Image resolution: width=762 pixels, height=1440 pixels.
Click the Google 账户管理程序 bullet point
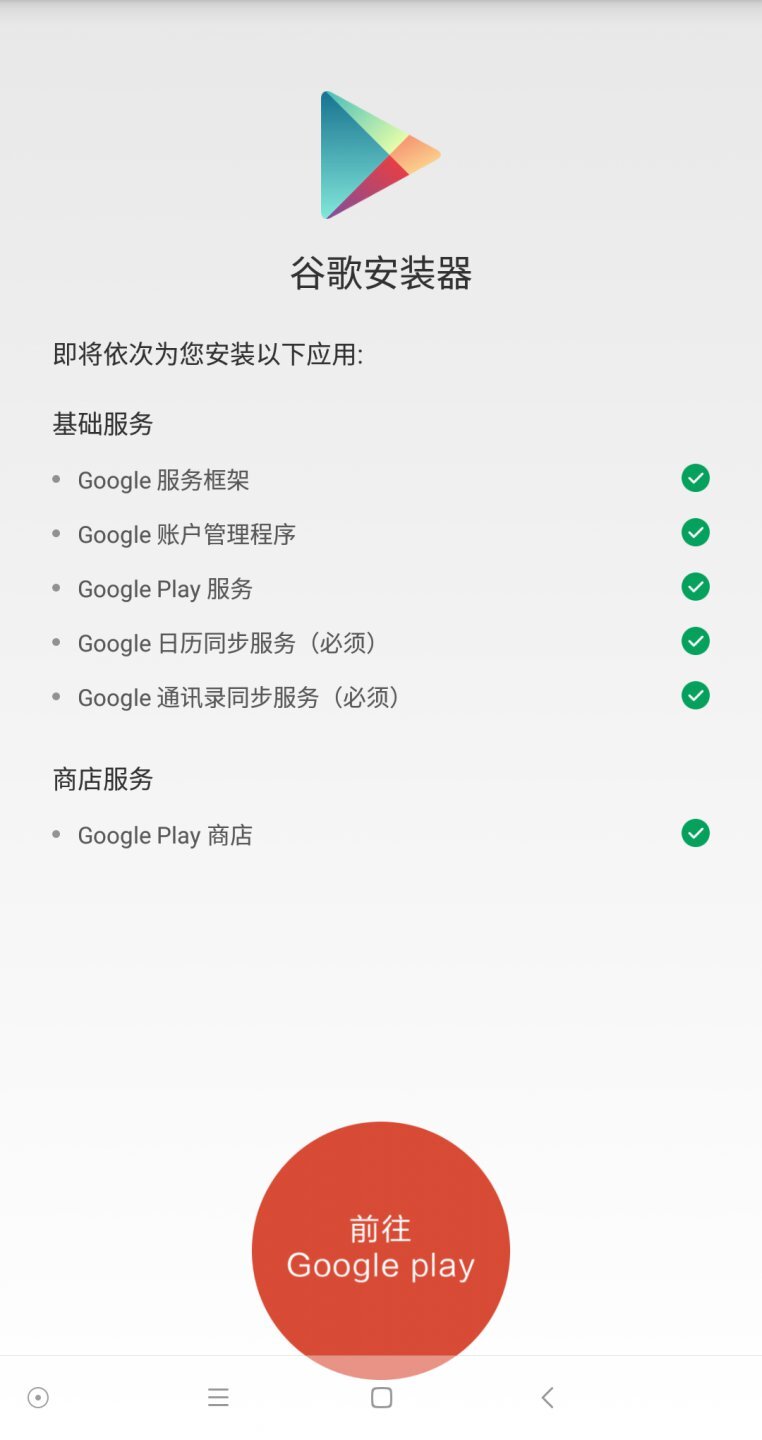click(x=56, y=533)
